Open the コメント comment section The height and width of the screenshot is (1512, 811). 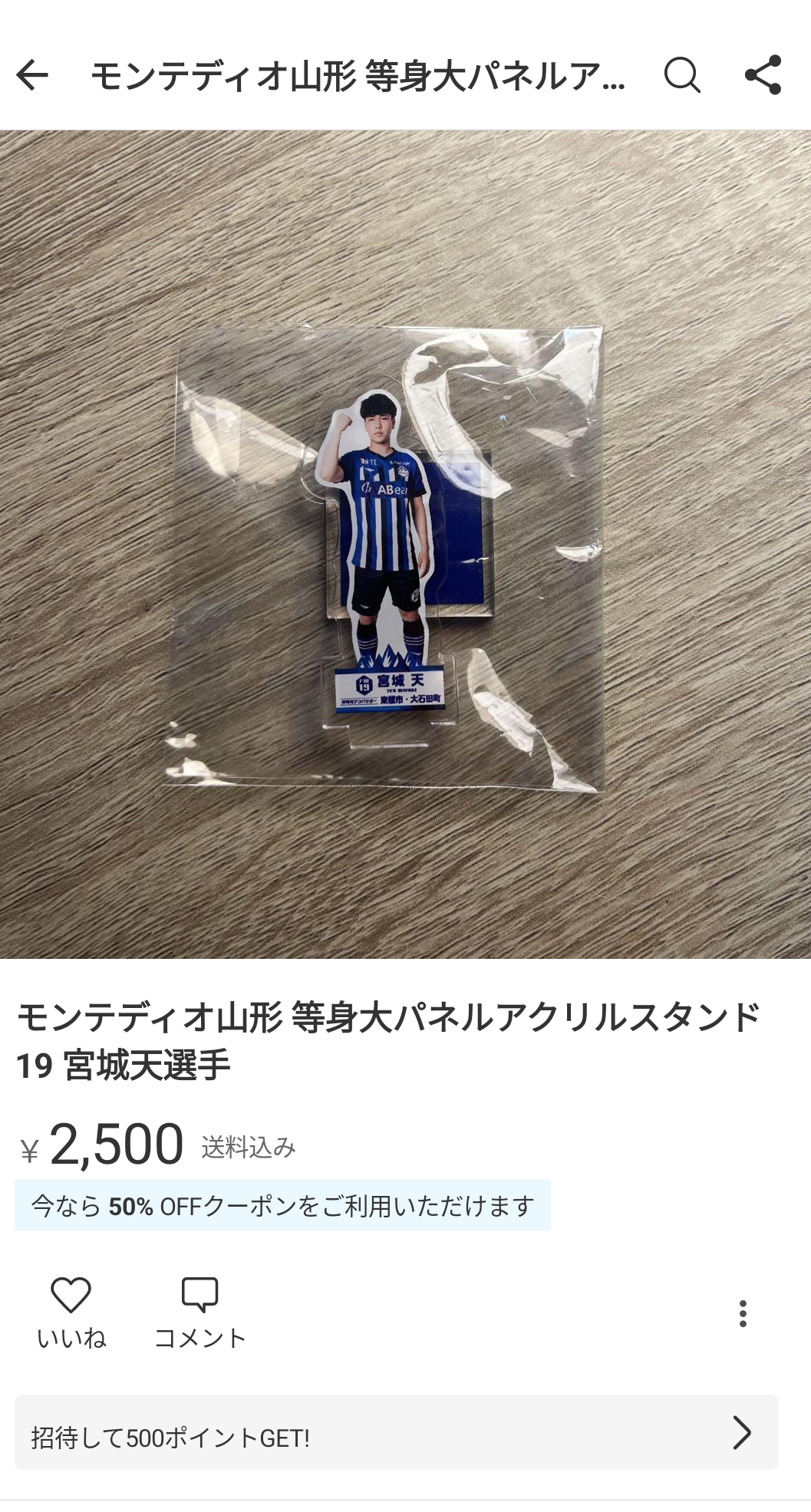[199, 1312]
